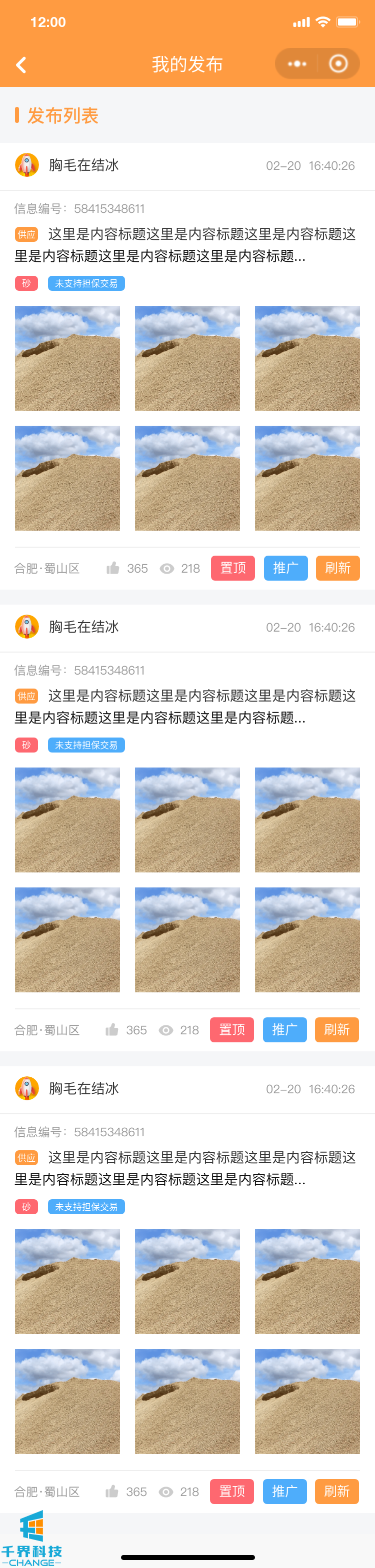Select 推广 on the third listing
The width and height of the screenshot is (375, 1568).
coord(284,1491)
